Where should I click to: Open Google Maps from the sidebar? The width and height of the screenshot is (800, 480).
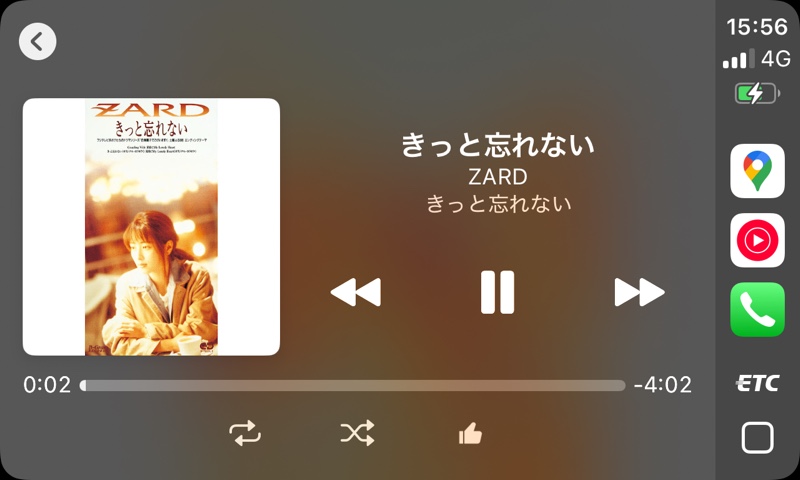[x=757, y=171]
